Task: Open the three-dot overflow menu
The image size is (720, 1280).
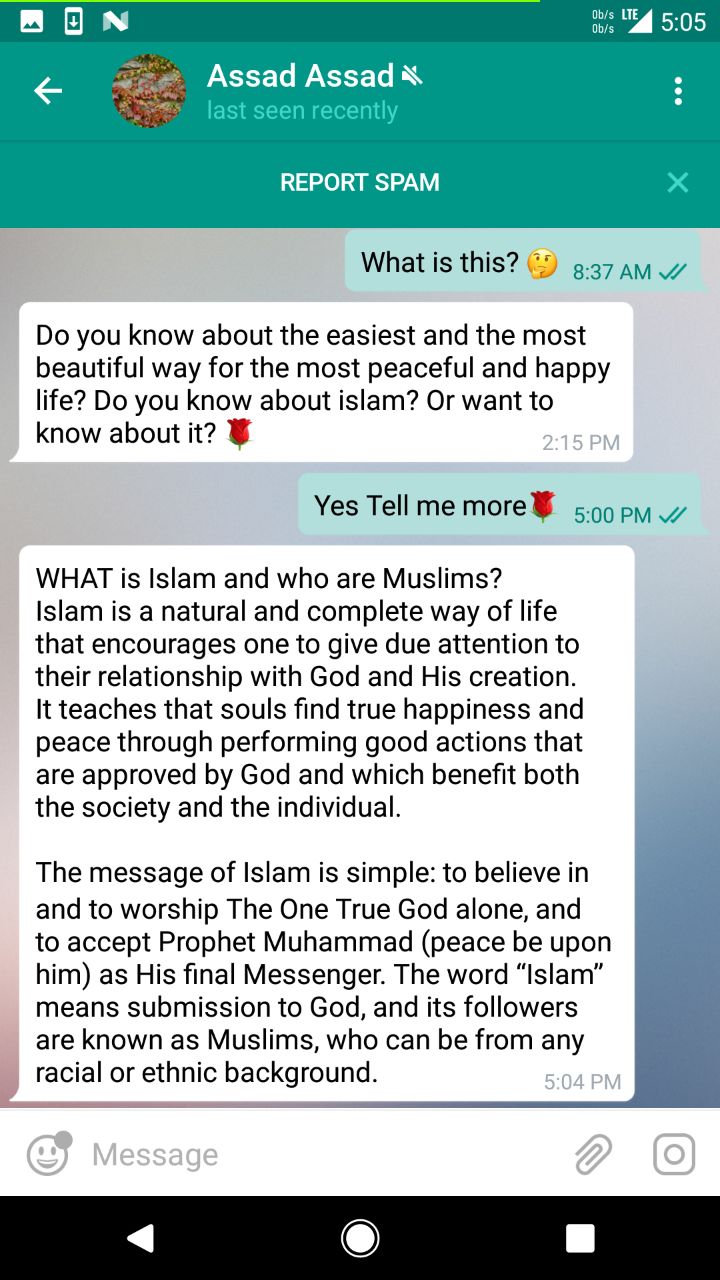Action: pos(678,91)
